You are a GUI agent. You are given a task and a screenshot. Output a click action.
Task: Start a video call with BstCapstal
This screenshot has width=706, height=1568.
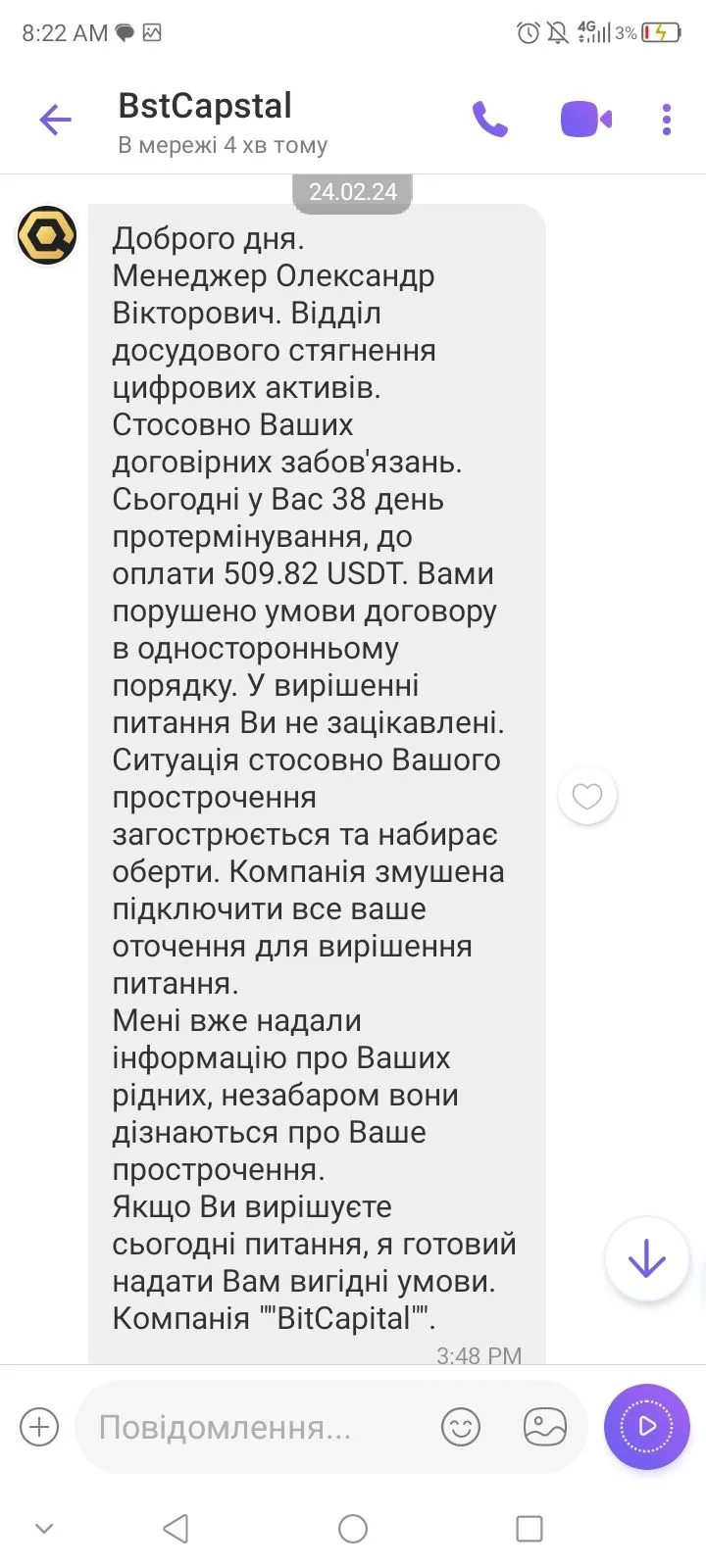coord(585,121)
